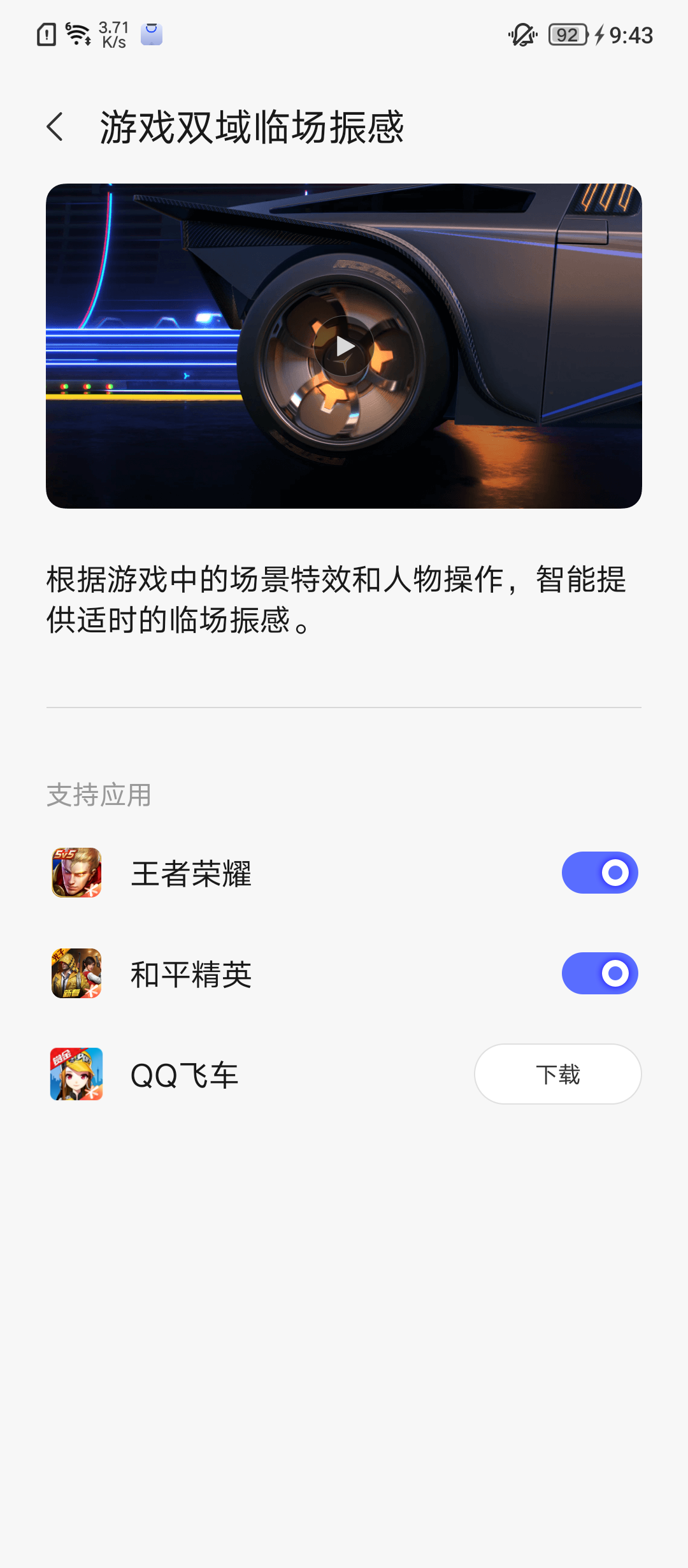Download QQ飞车 with the 下载 button
This screenshot has width=688, height=1568.
pyautogui.click(x=557, y=1073)
